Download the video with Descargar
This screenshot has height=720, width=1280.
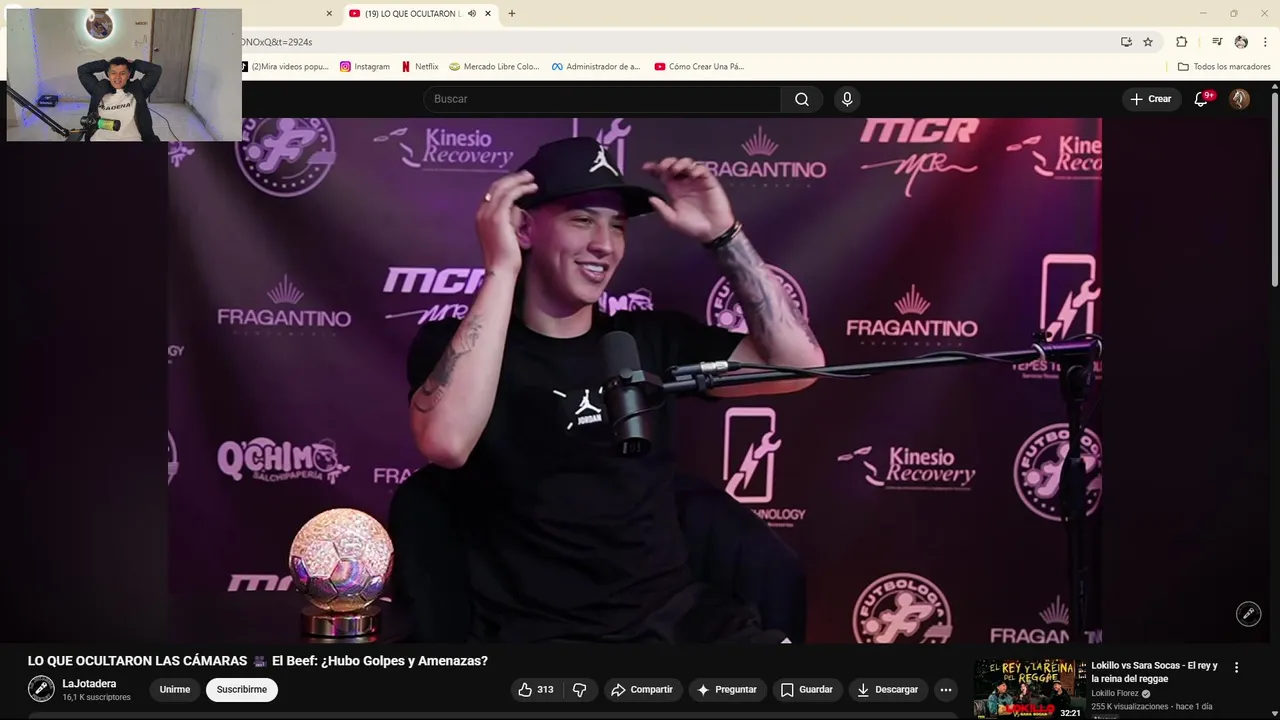[x=887, y=689]
